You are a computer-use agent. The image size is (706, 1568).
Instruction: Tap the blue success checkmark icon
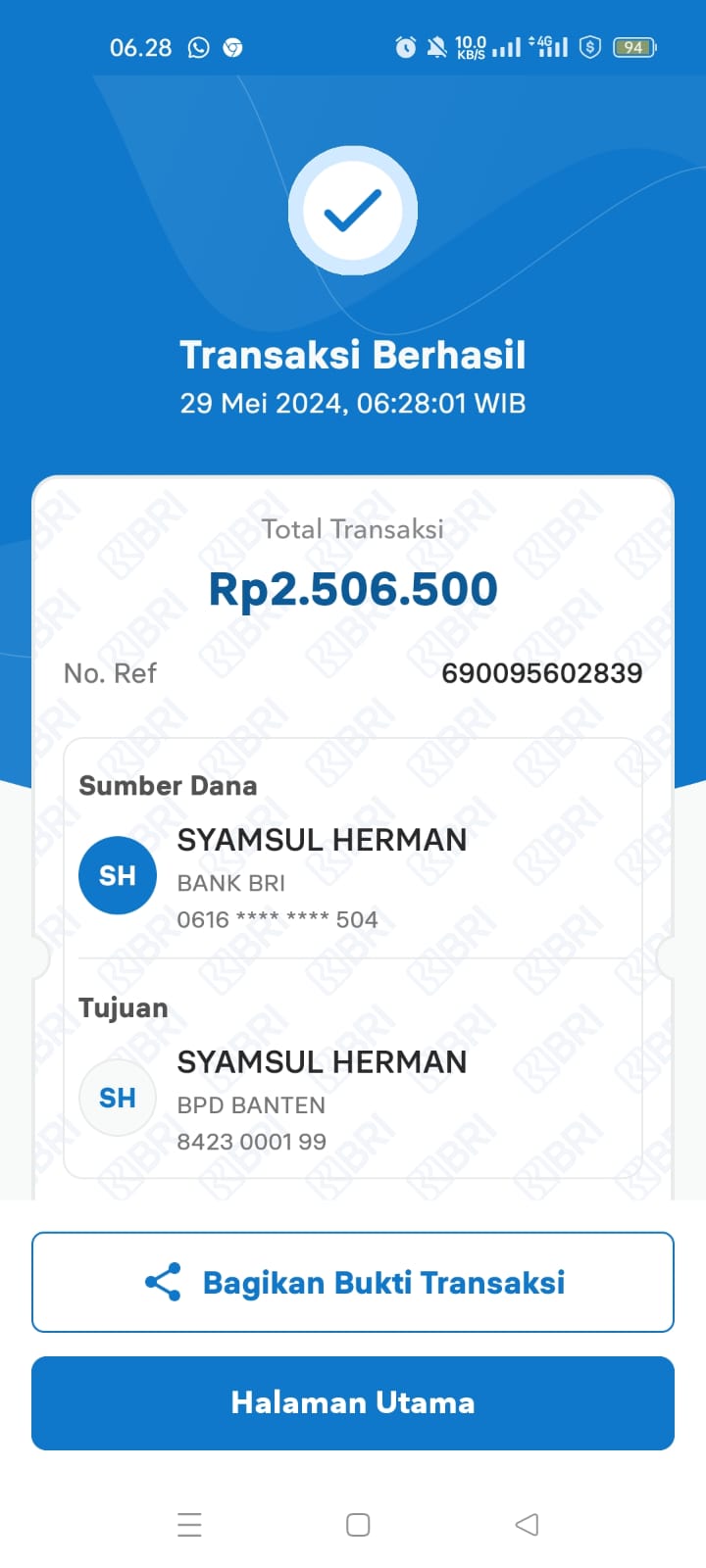[353, 210]
